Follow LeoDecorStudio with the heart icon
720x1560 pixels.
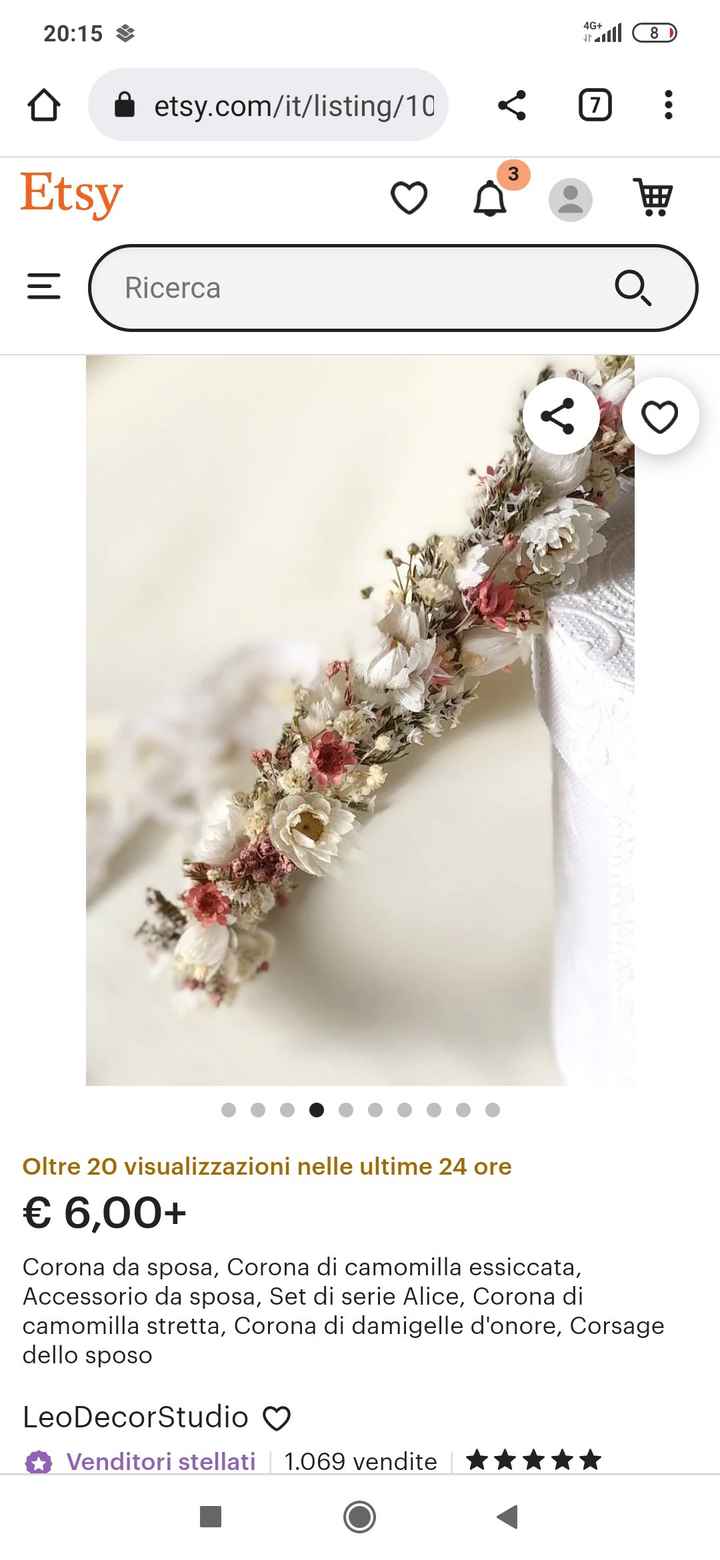pos(277,1418)
